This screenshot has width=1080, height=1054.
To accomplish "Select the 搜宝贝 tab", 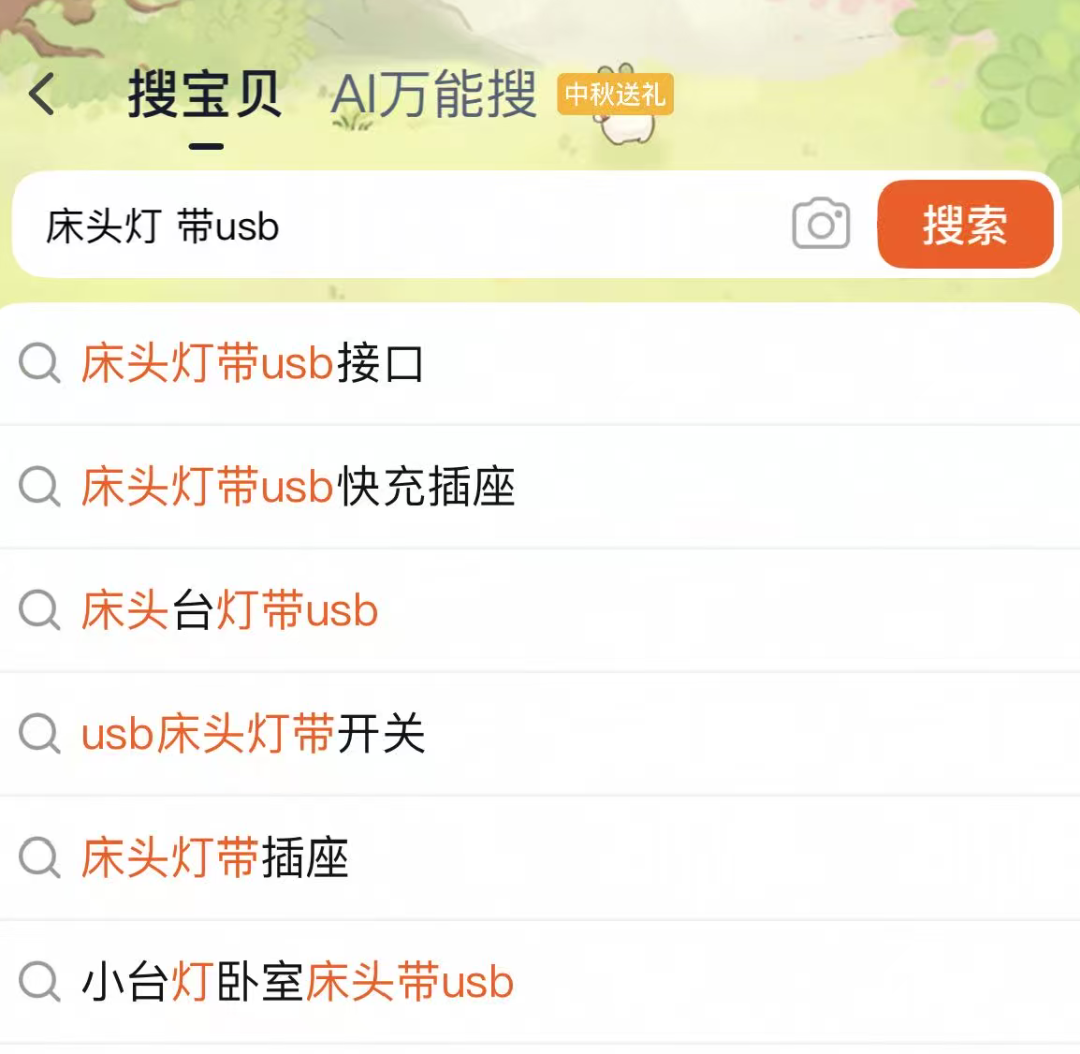I will point(204,96).
